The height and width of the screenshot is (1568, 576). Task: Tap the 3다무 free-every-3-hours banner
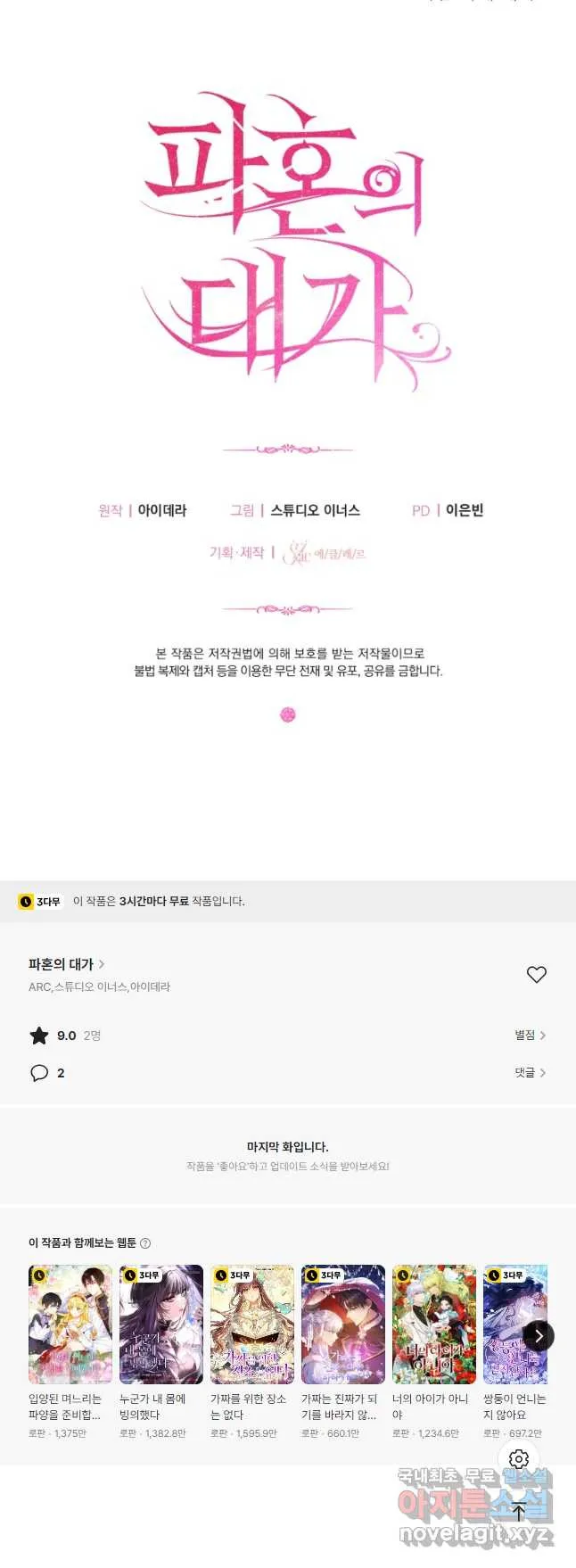[x=287, y=902]
